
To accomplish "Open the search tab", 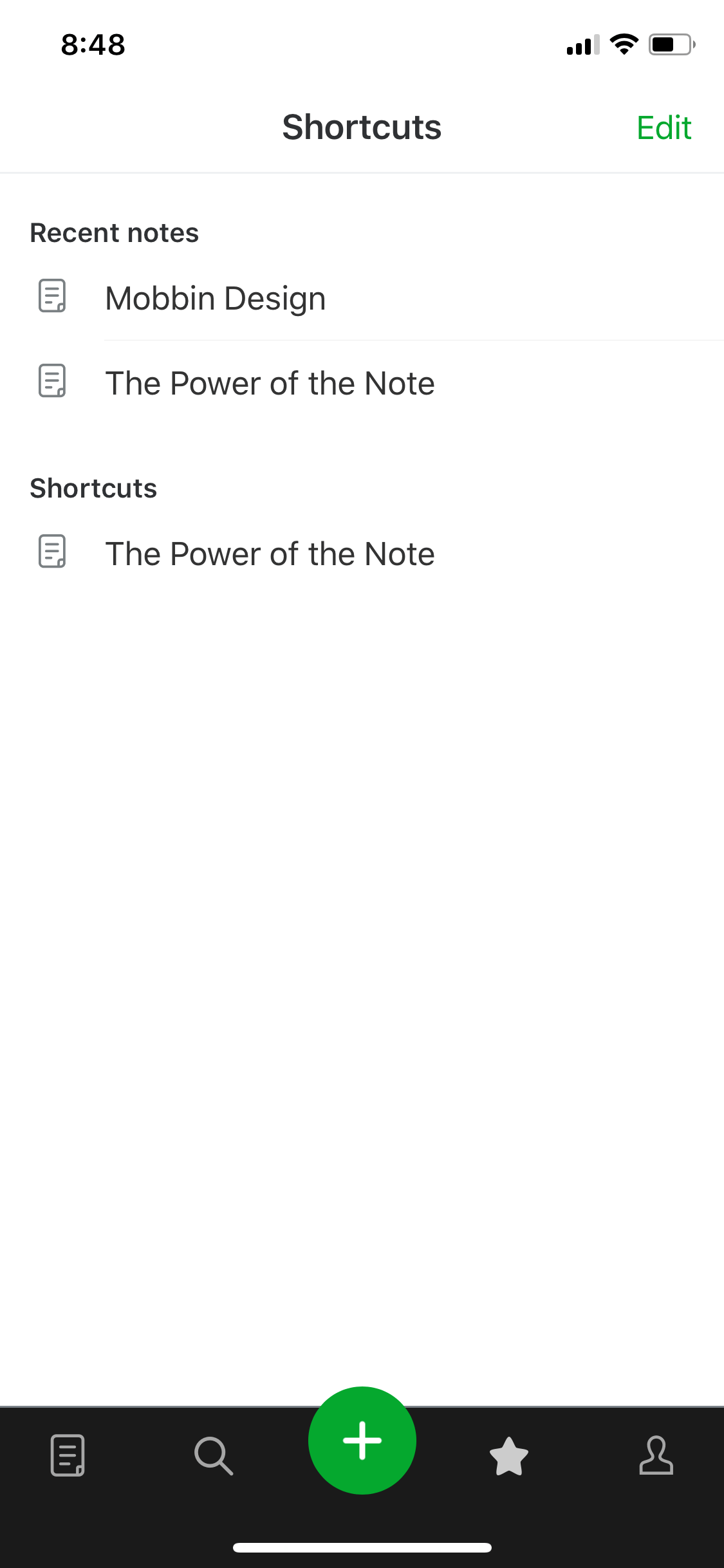I will (214, 1455).
